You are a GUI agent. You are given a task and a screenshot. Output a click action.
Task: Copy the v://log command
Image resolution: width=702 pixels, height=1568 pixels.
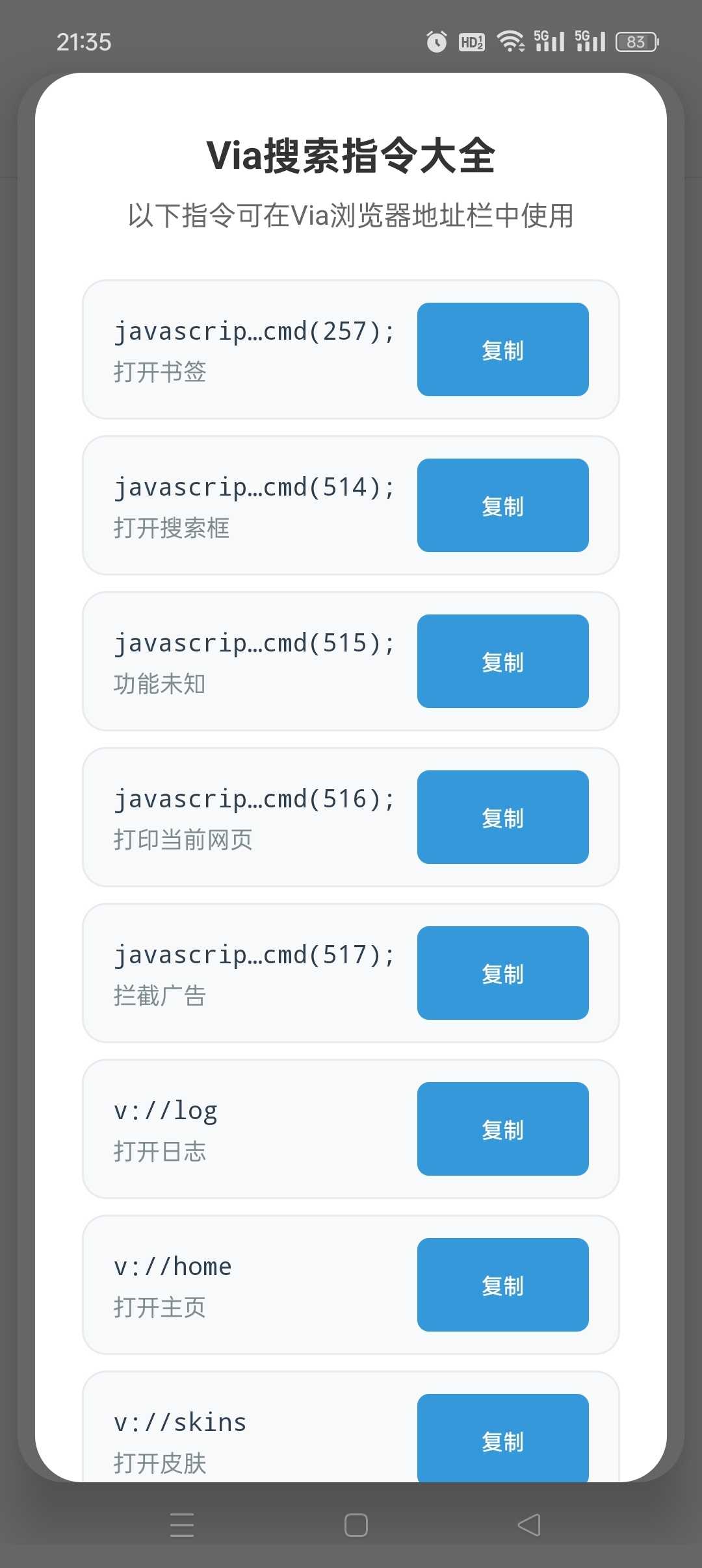point(502,1129)
